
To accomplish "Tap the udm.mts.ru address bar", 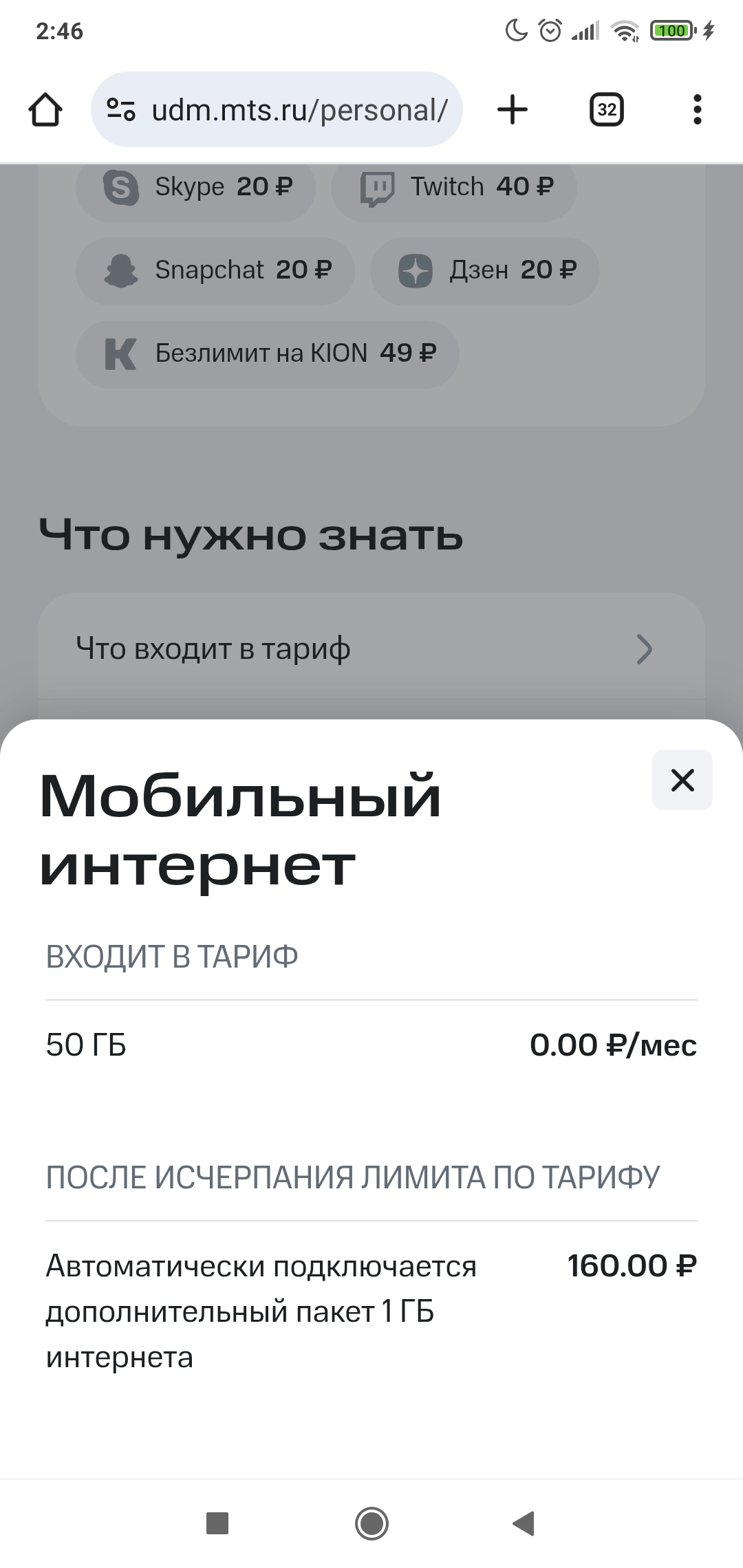I will pyautogui.click(x=299, y=110).
